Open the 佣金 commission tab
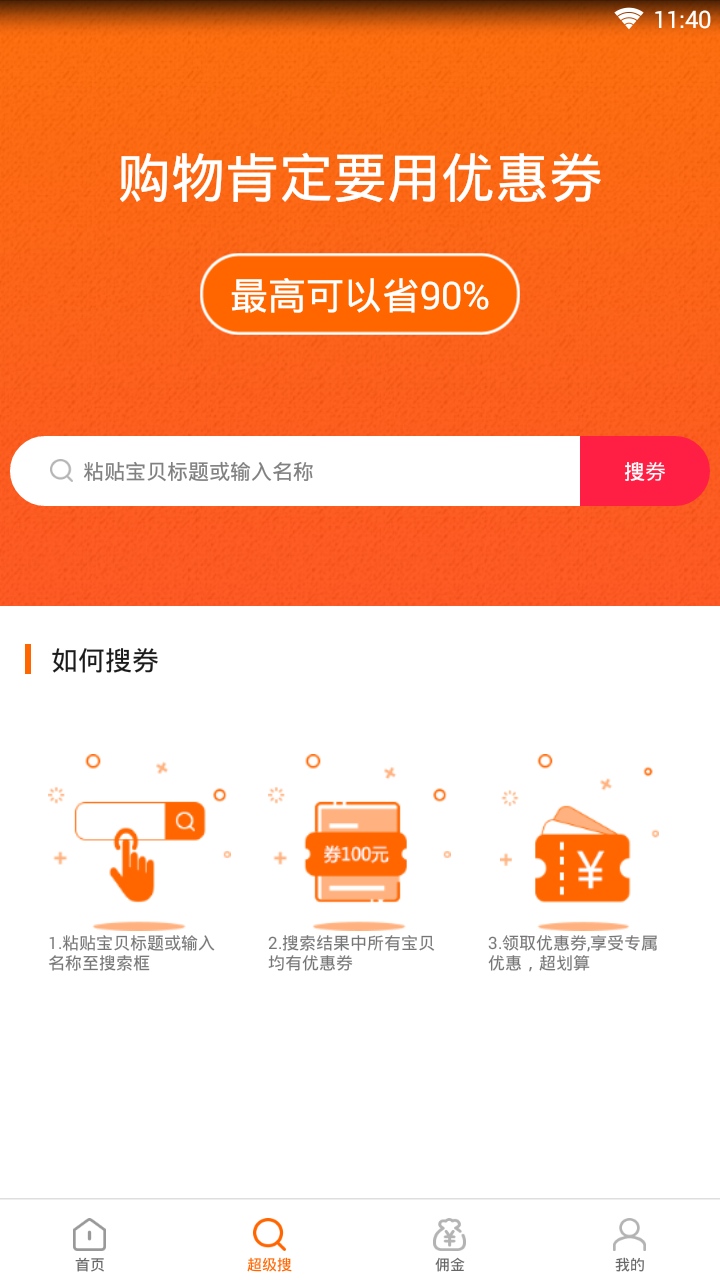 click(450, 1244)
